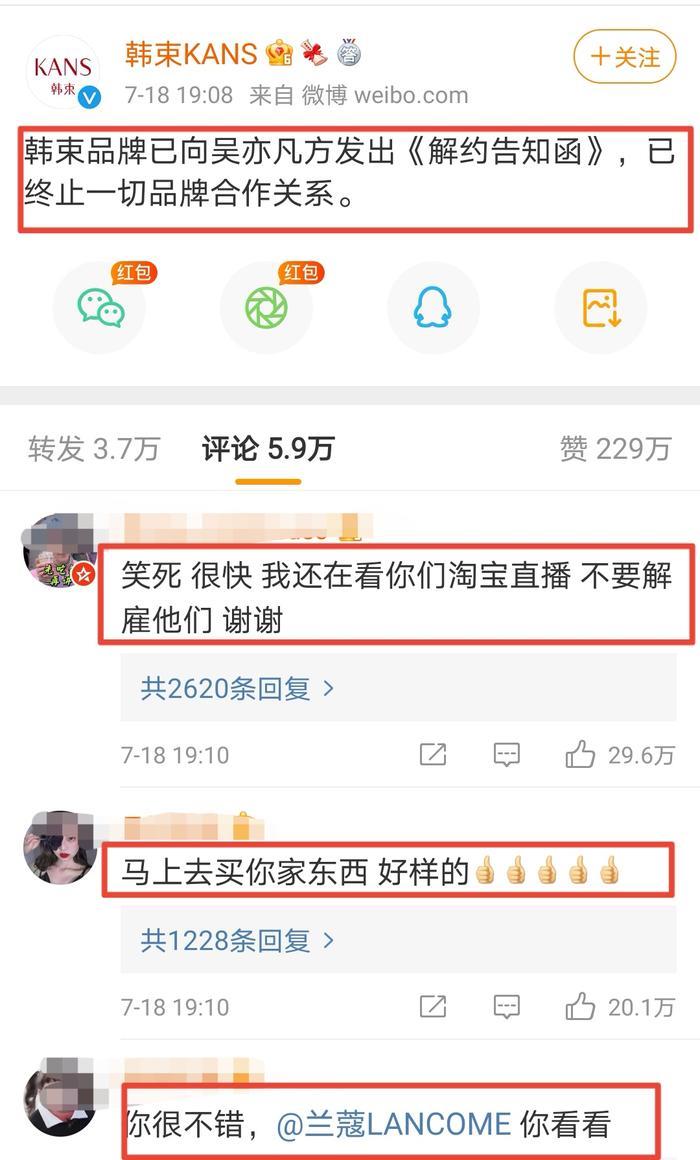Screen dimensions: 700x1160
Task: Like the comment with 29.6万 likes
Action: pos(581,755)
